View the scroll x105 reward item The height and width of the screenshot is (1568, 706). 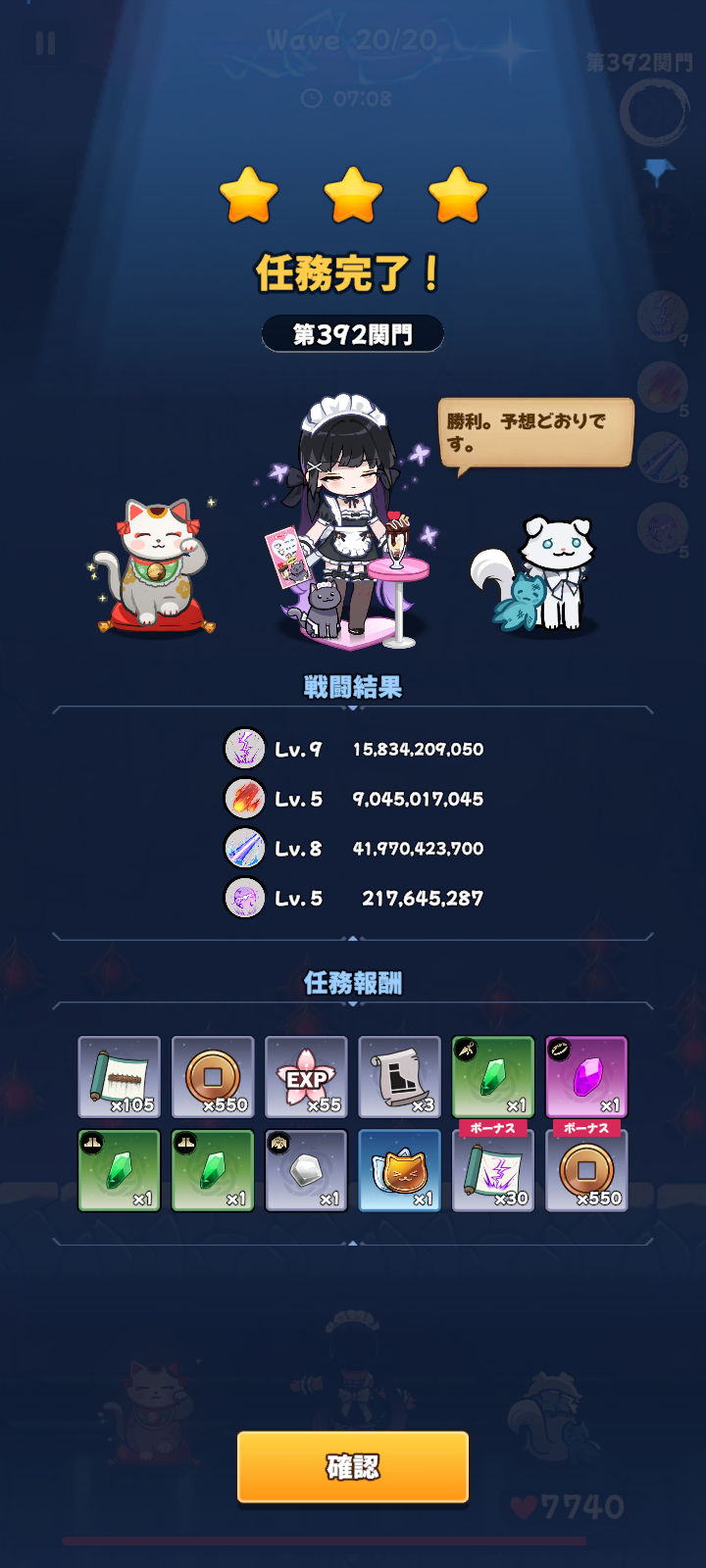click(x=119, y=1077)
